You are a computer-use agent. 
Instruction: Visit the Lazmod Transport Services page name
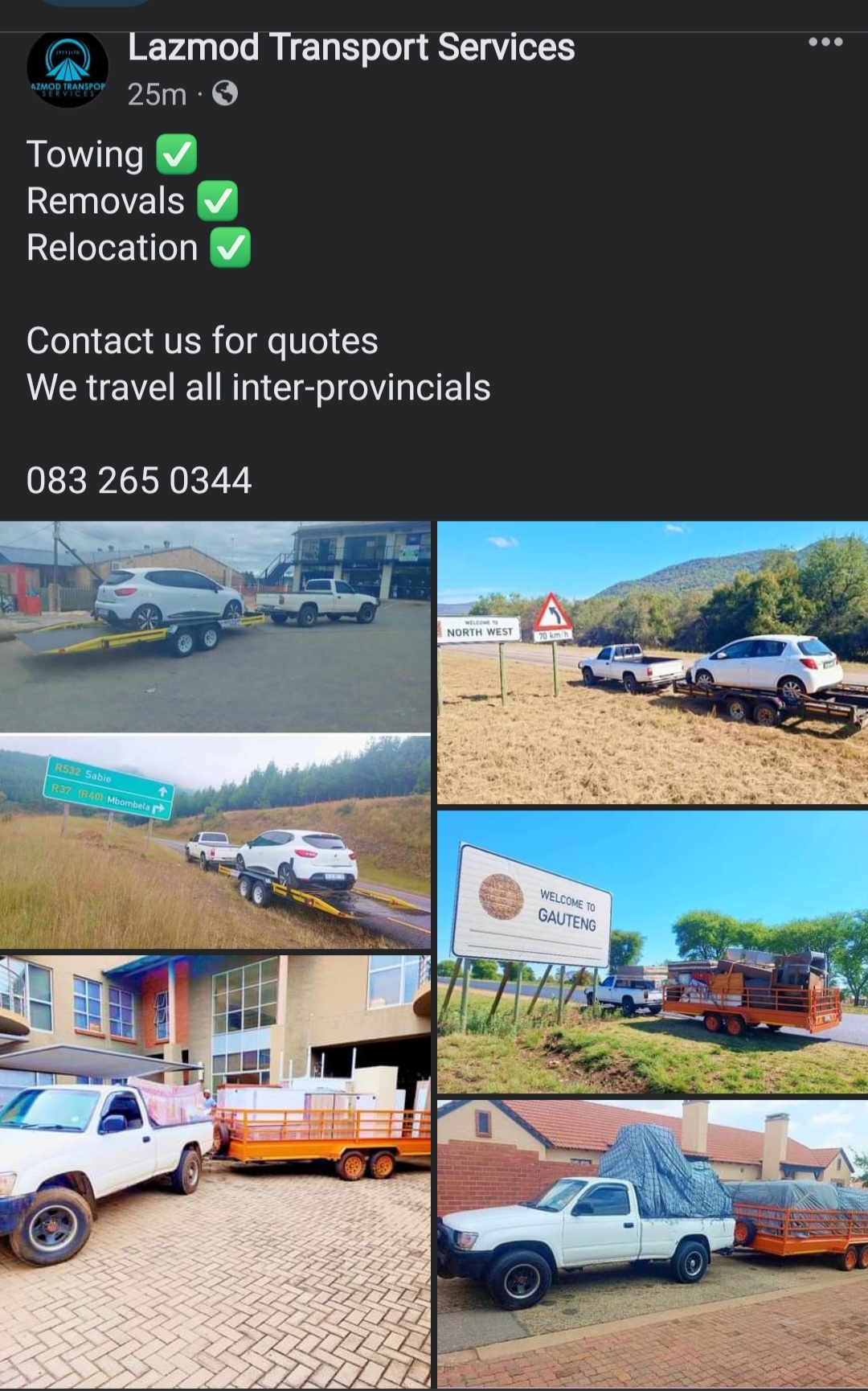point(351,47)
